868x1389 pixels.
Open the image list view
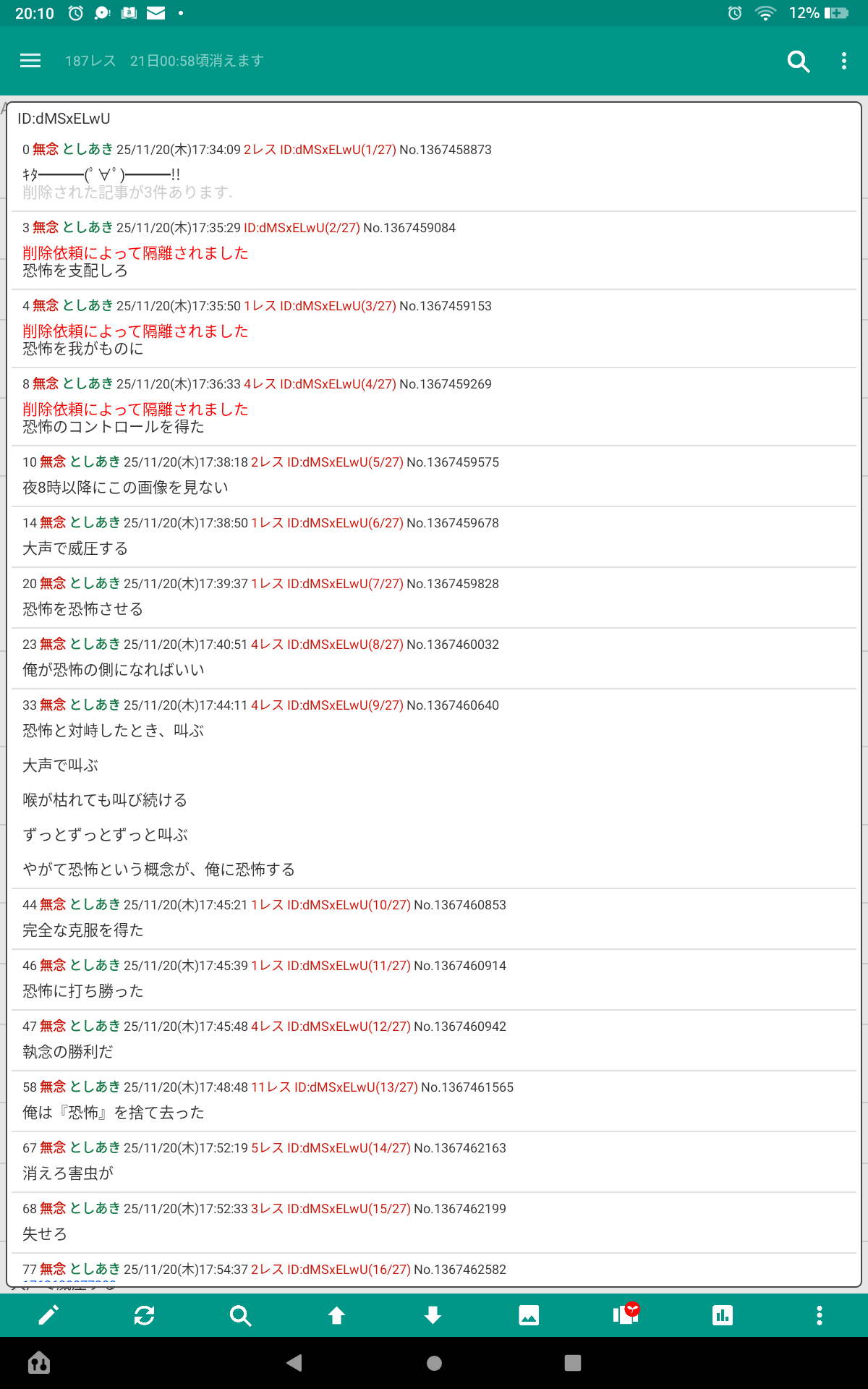tap(529, 1315)
